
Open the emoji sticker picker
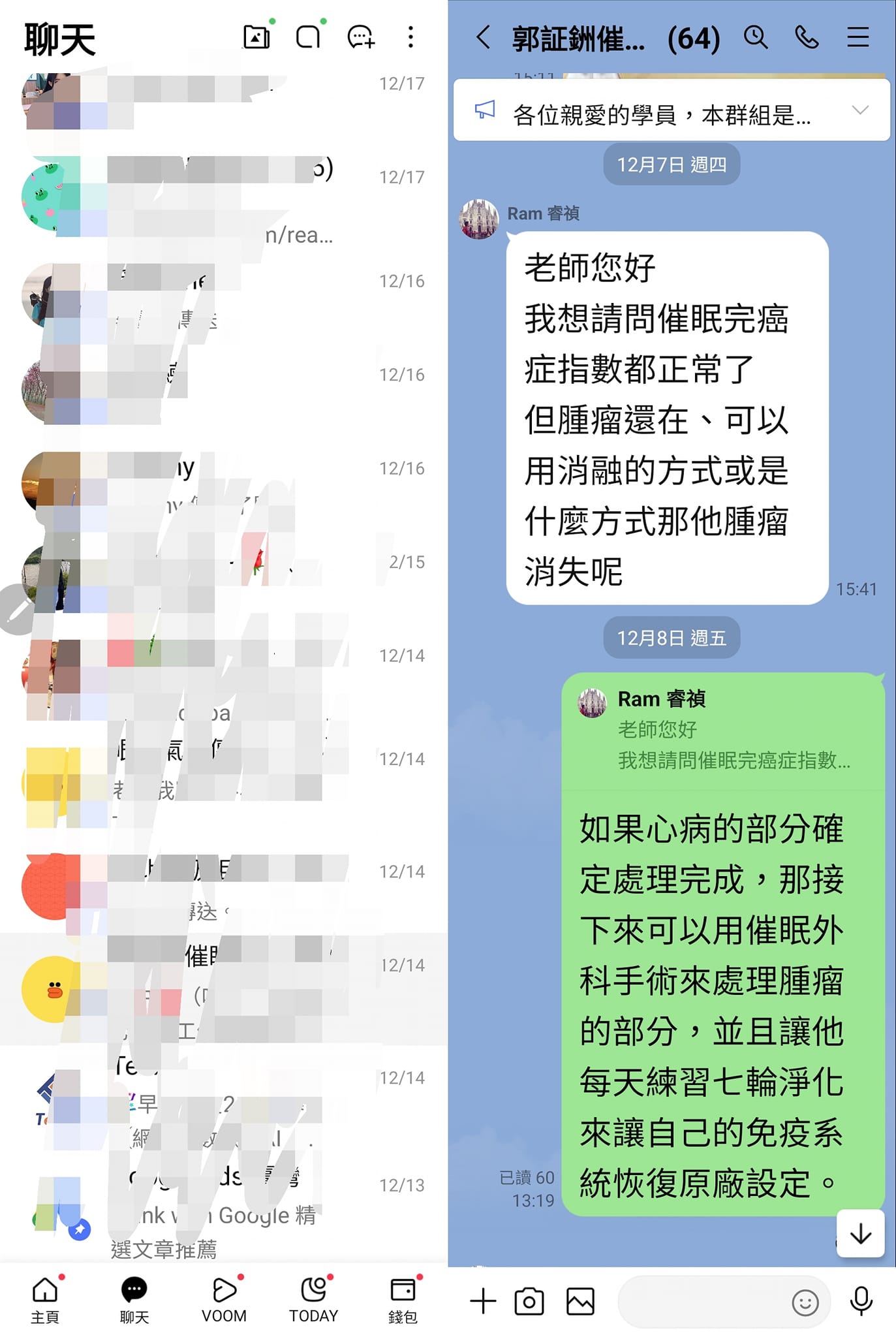805,1303
